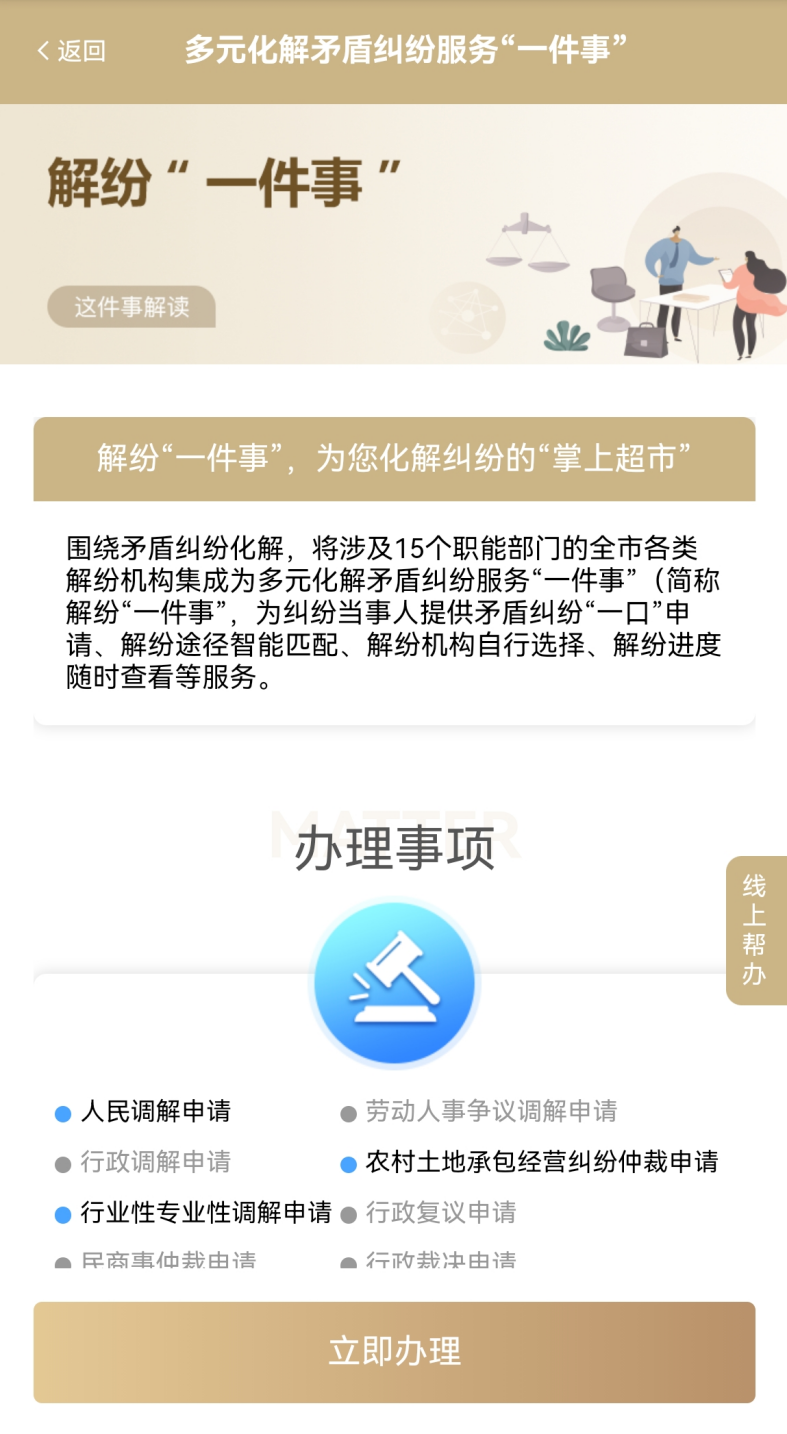Select 人民调解申请 item
787x1434 pixels.
click(x=155, y=1111)
